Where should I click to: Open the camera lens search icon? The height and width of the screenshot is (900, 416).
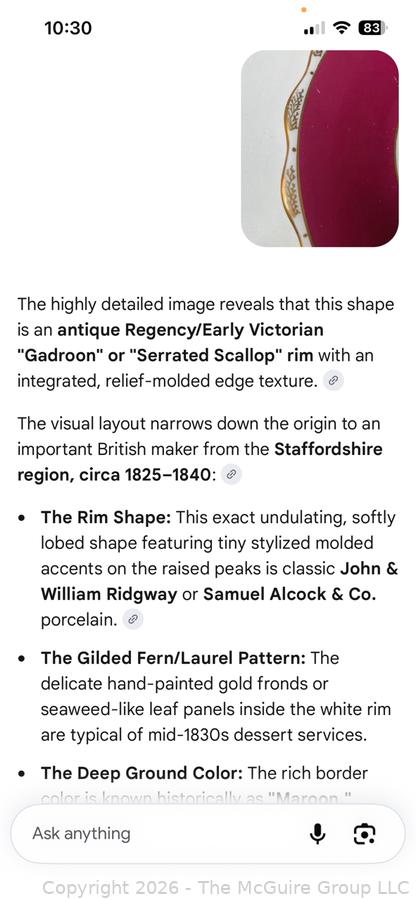click(364, 833)
